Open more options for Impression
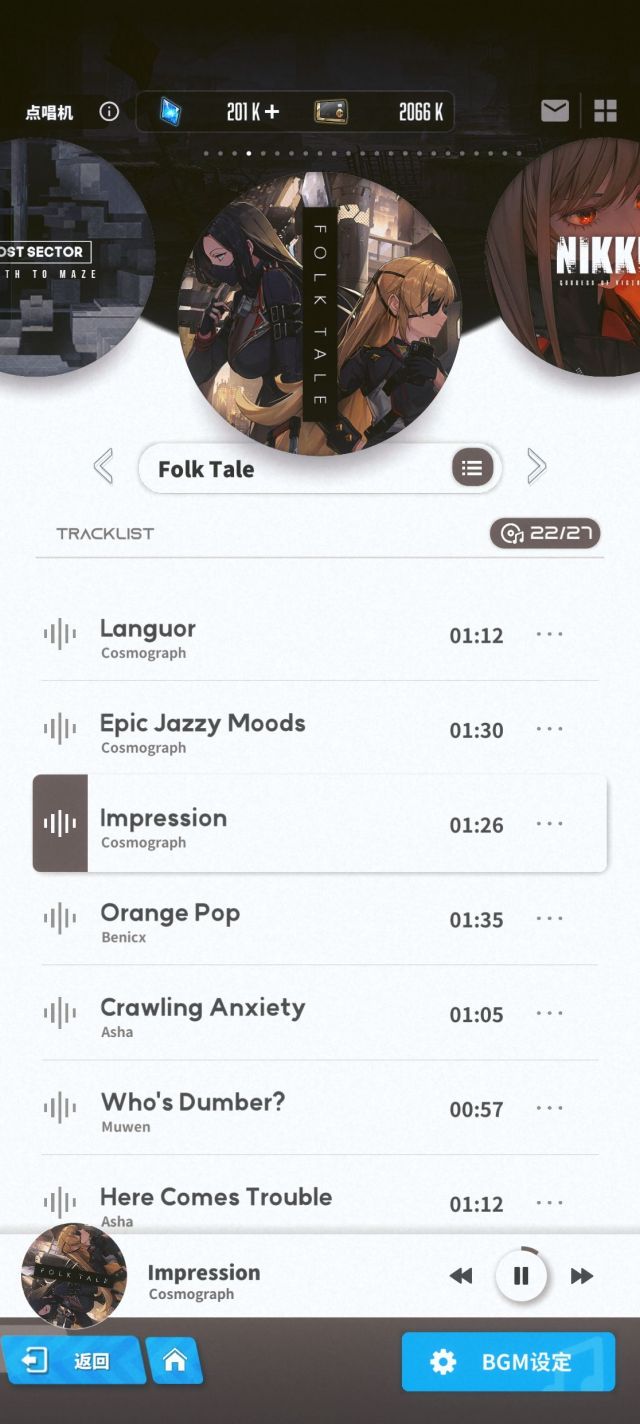This screenshot has height=1424, width=640. click(549, 824)
